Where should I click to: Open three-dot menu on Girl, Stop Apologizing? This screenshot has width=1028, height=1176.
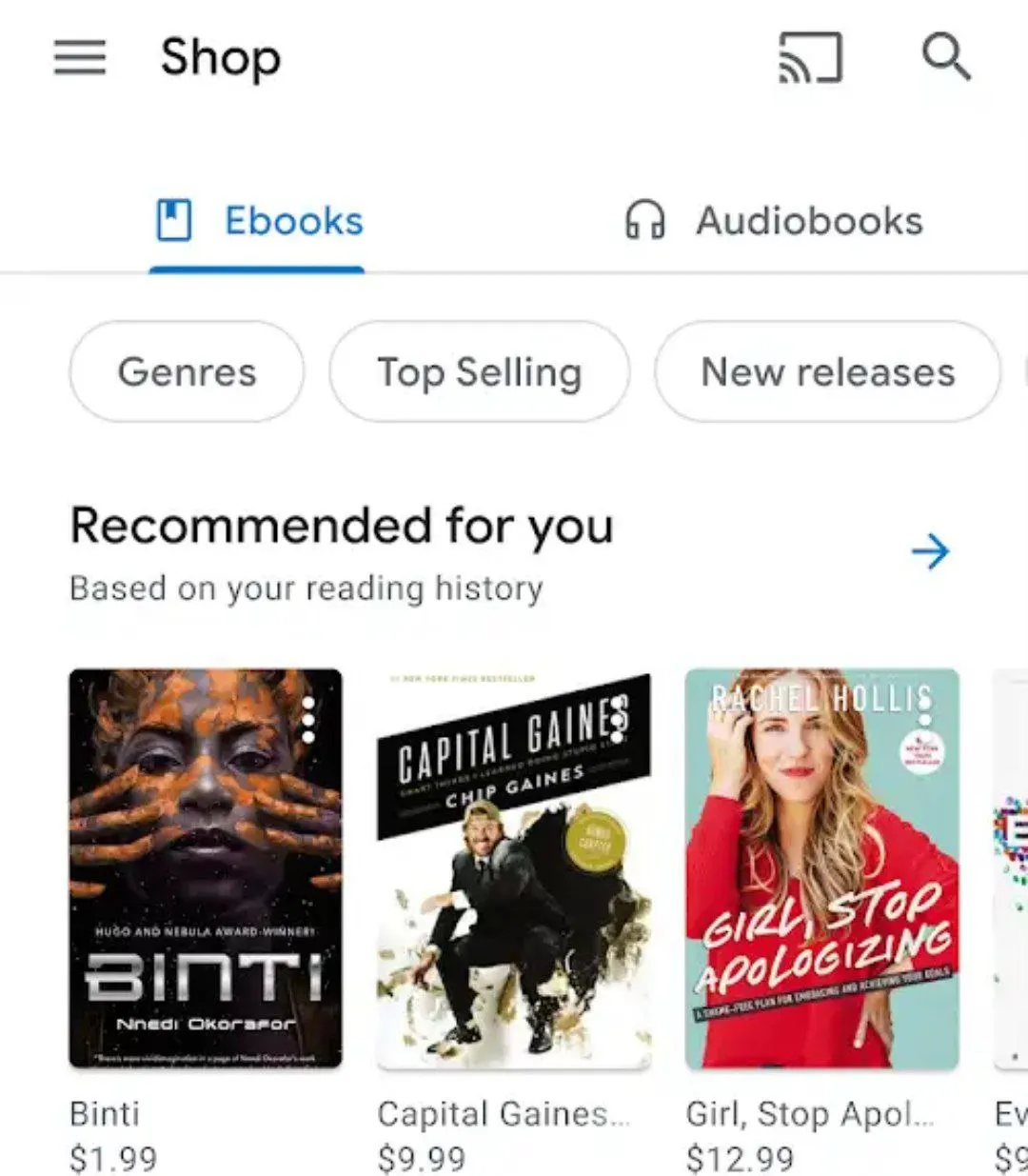922,721
